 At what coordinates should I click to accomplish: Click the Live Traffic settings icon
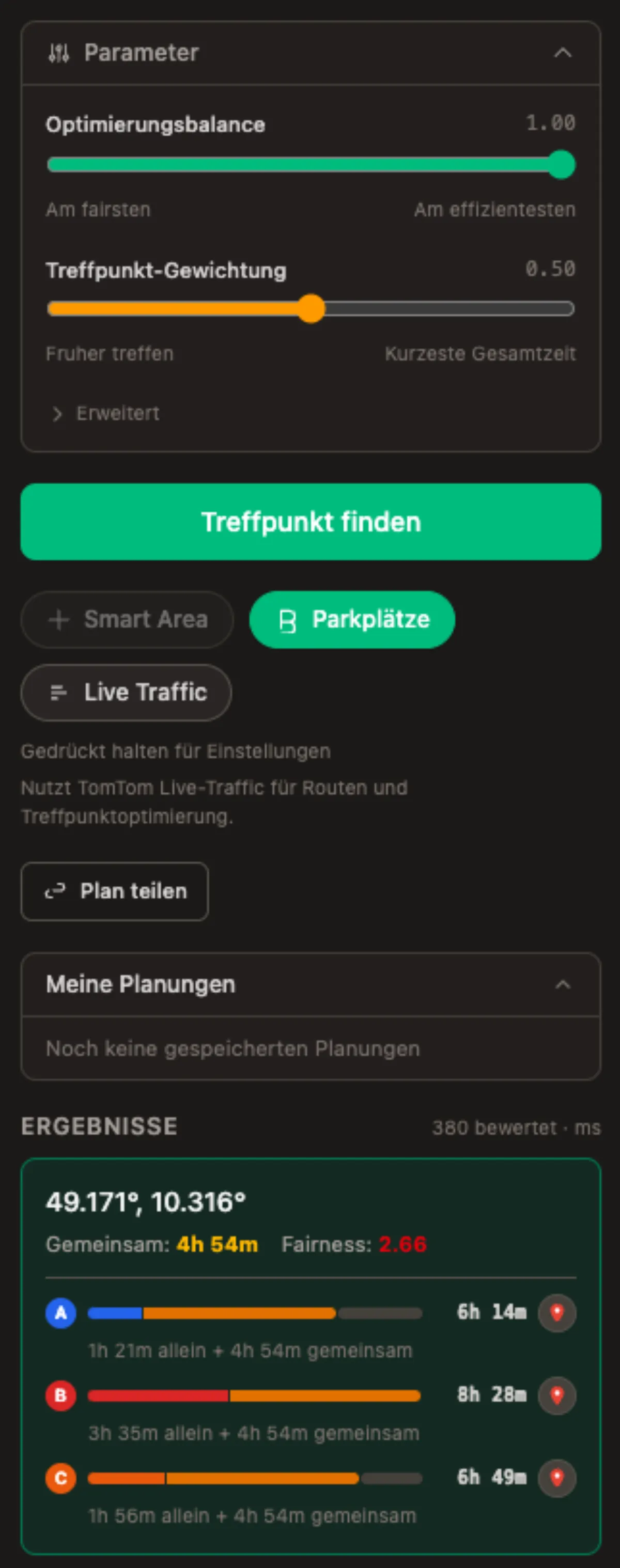(58, 692)
